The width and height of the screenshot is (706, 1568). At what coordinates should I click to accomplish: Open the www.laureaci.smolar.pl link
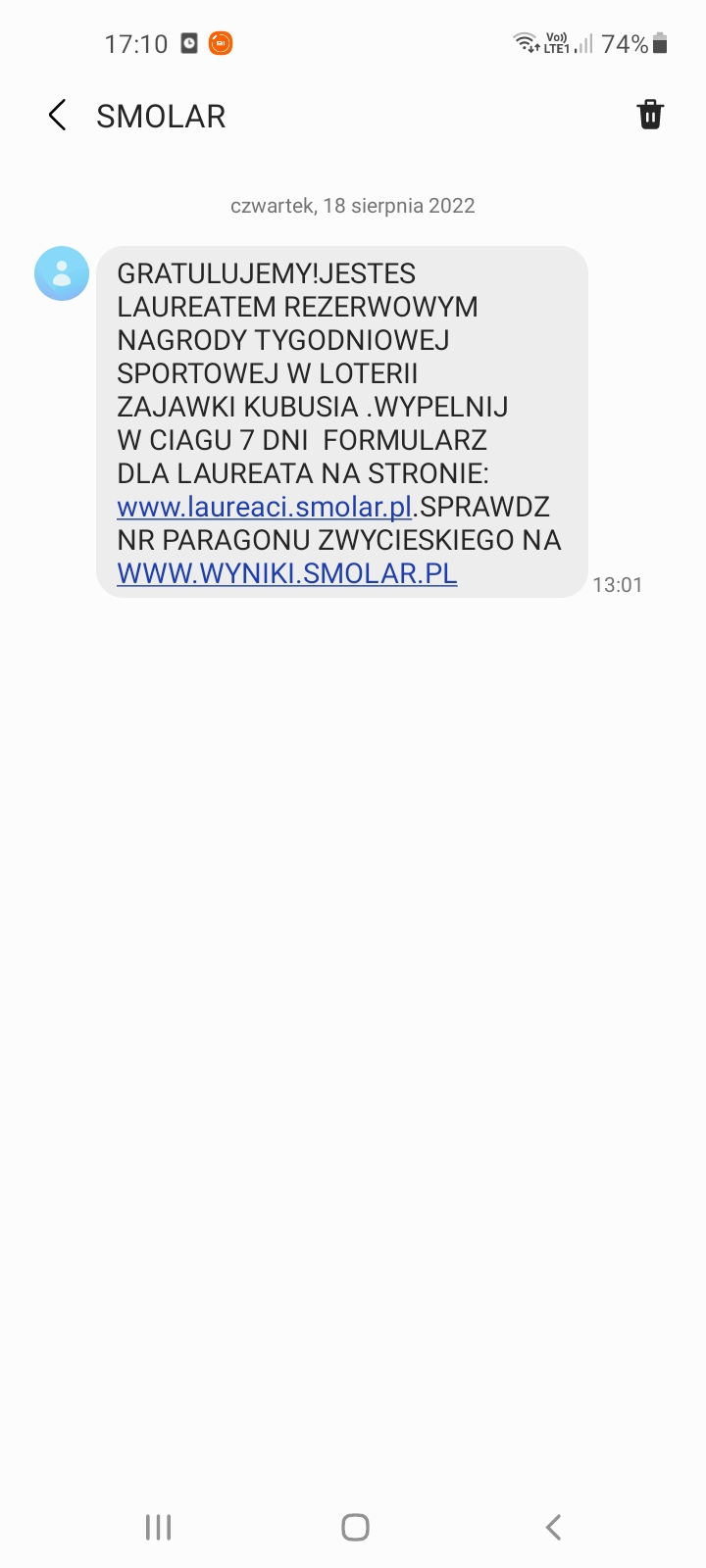point(264,507)
